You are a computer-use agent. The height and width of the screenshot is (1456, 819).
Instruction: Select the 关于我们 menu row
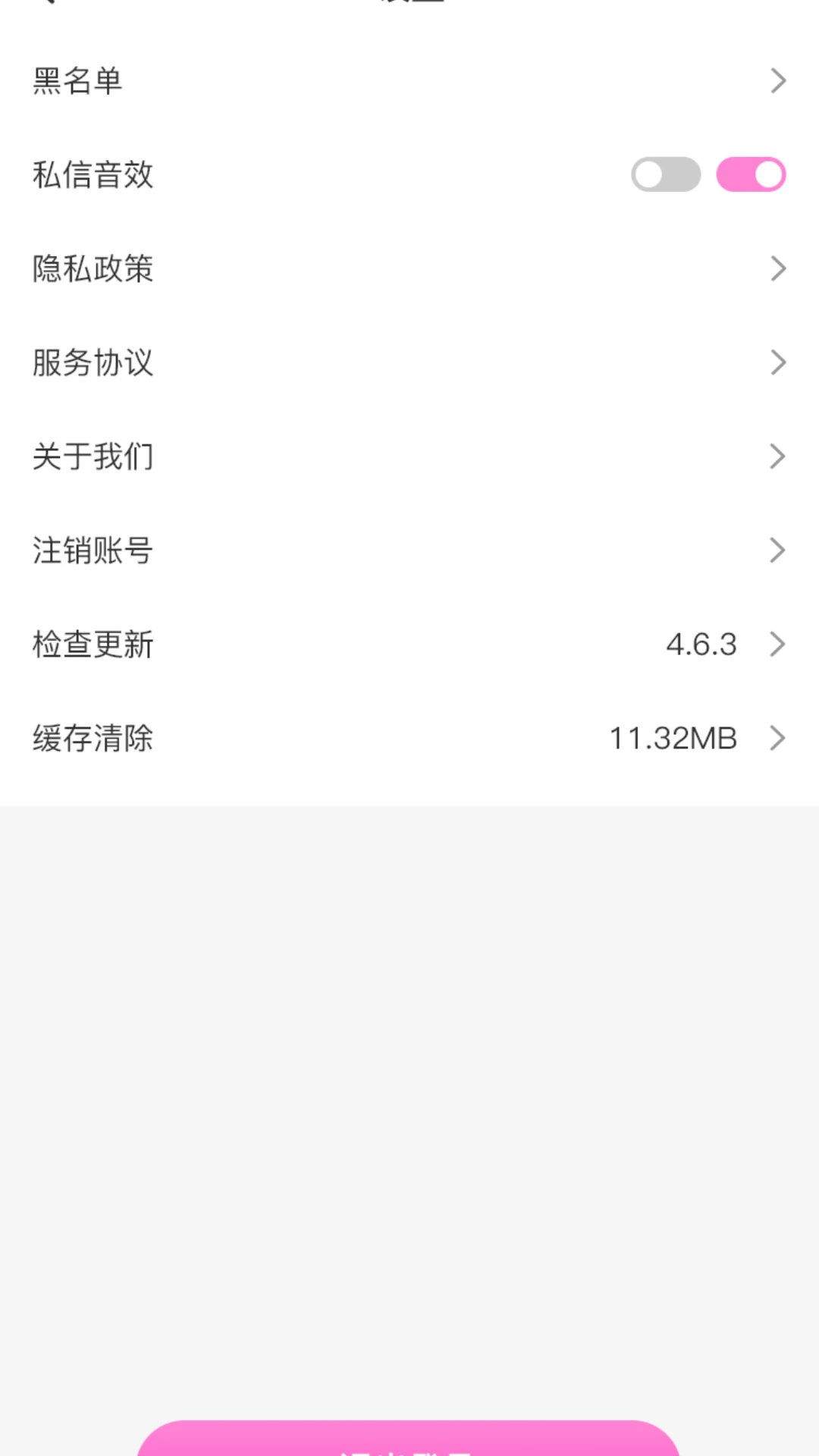pos(91,456)
